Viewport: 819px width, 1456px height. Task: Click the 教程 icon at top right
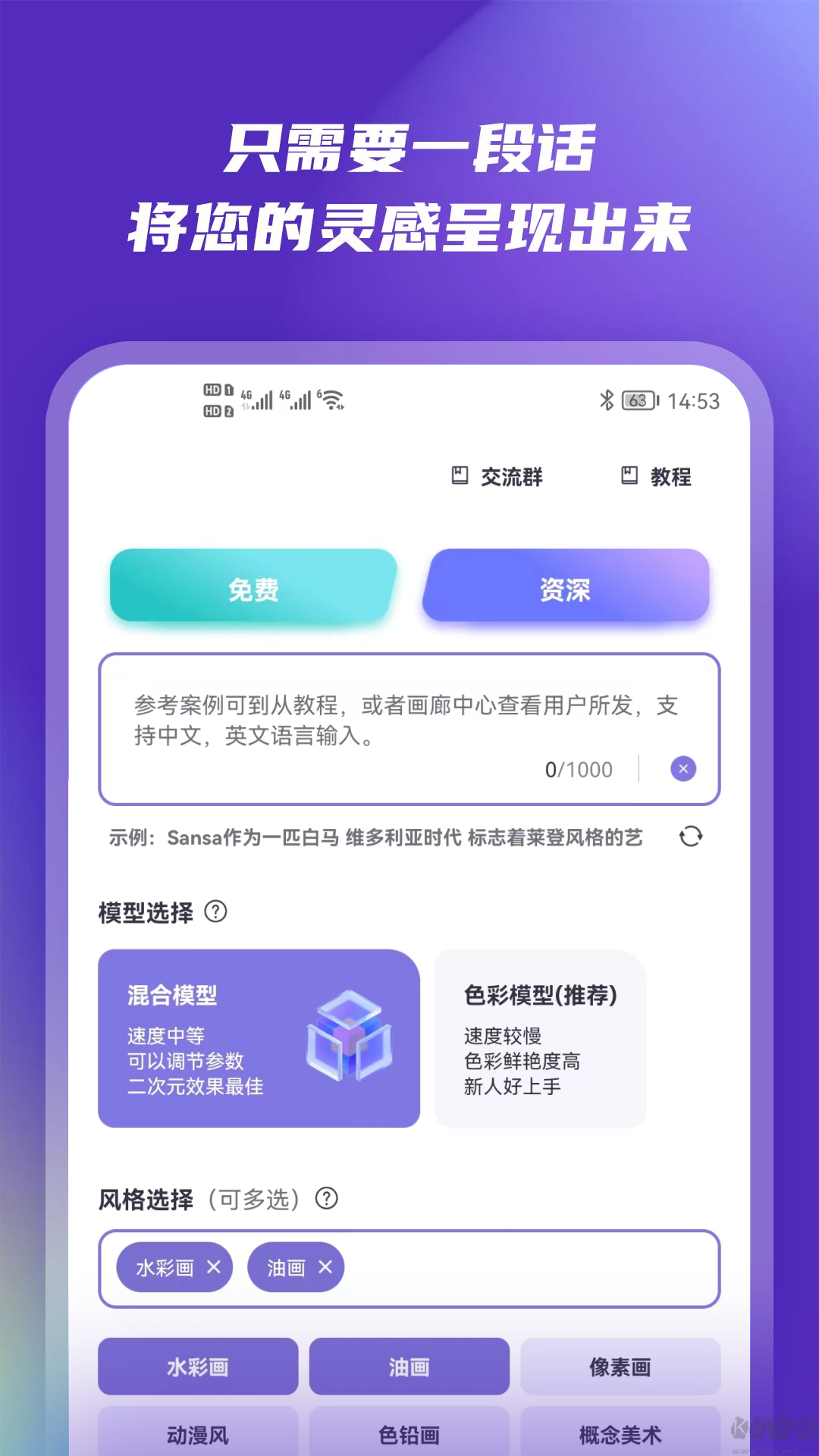click(x=628, y=476)
